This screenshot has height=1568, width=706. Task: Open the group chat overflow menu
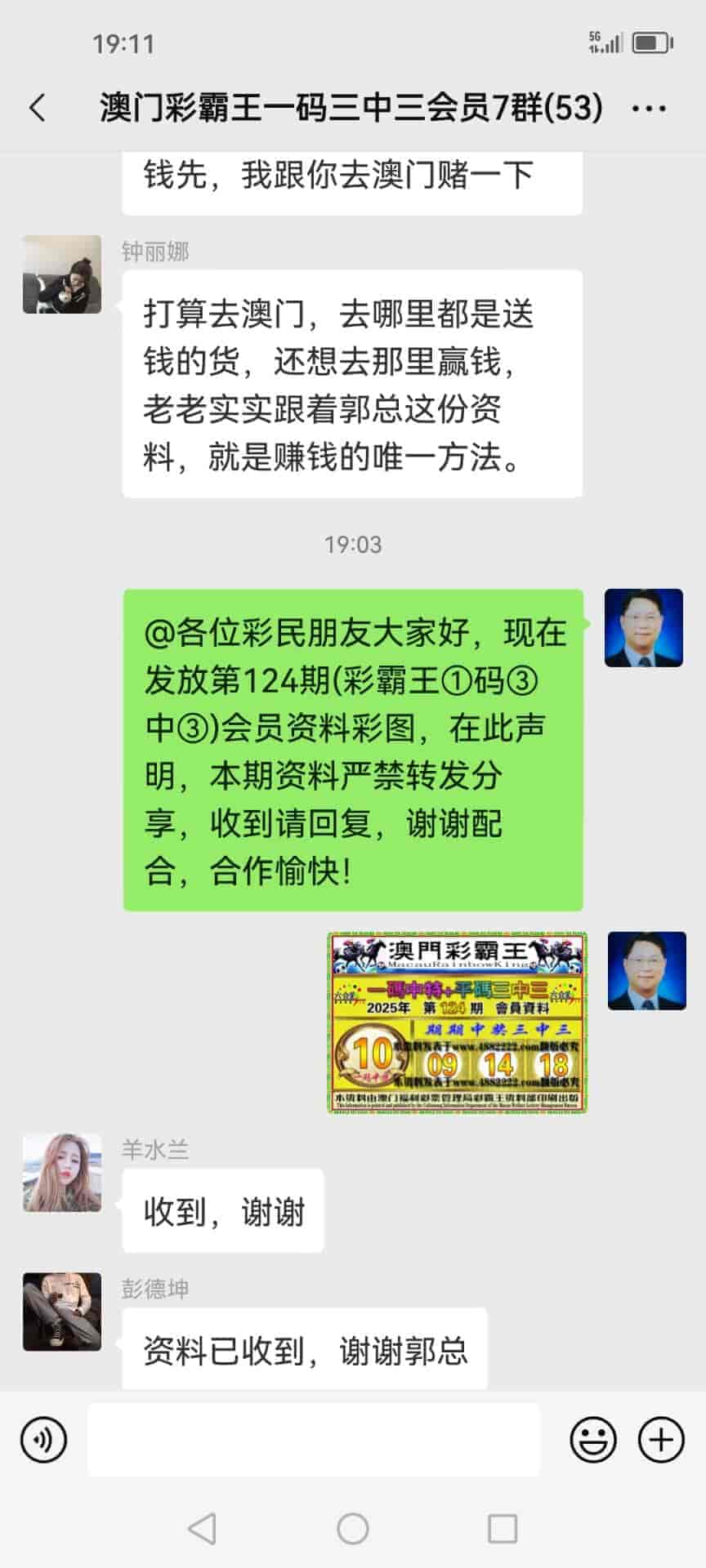[x=649, y=108]
